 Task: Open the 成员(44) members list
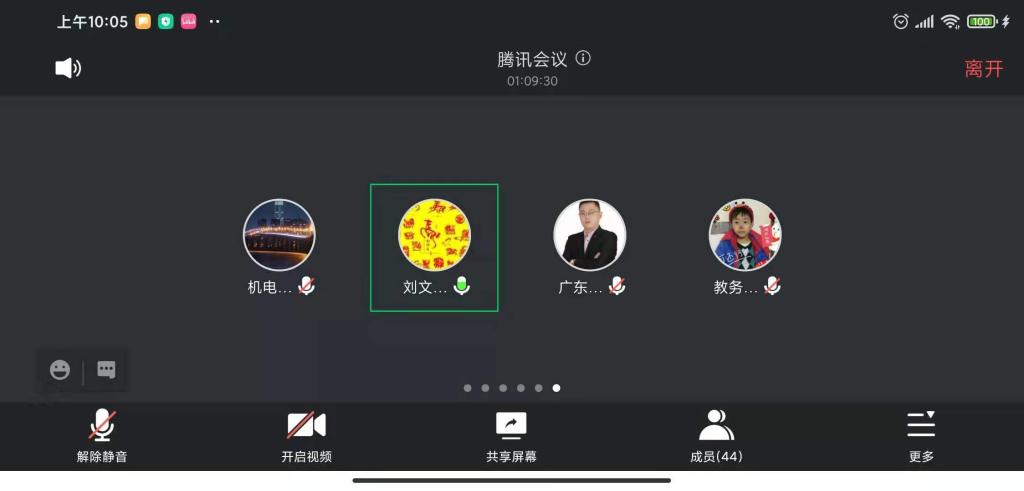pyautogui.click(x=716, y=436)
